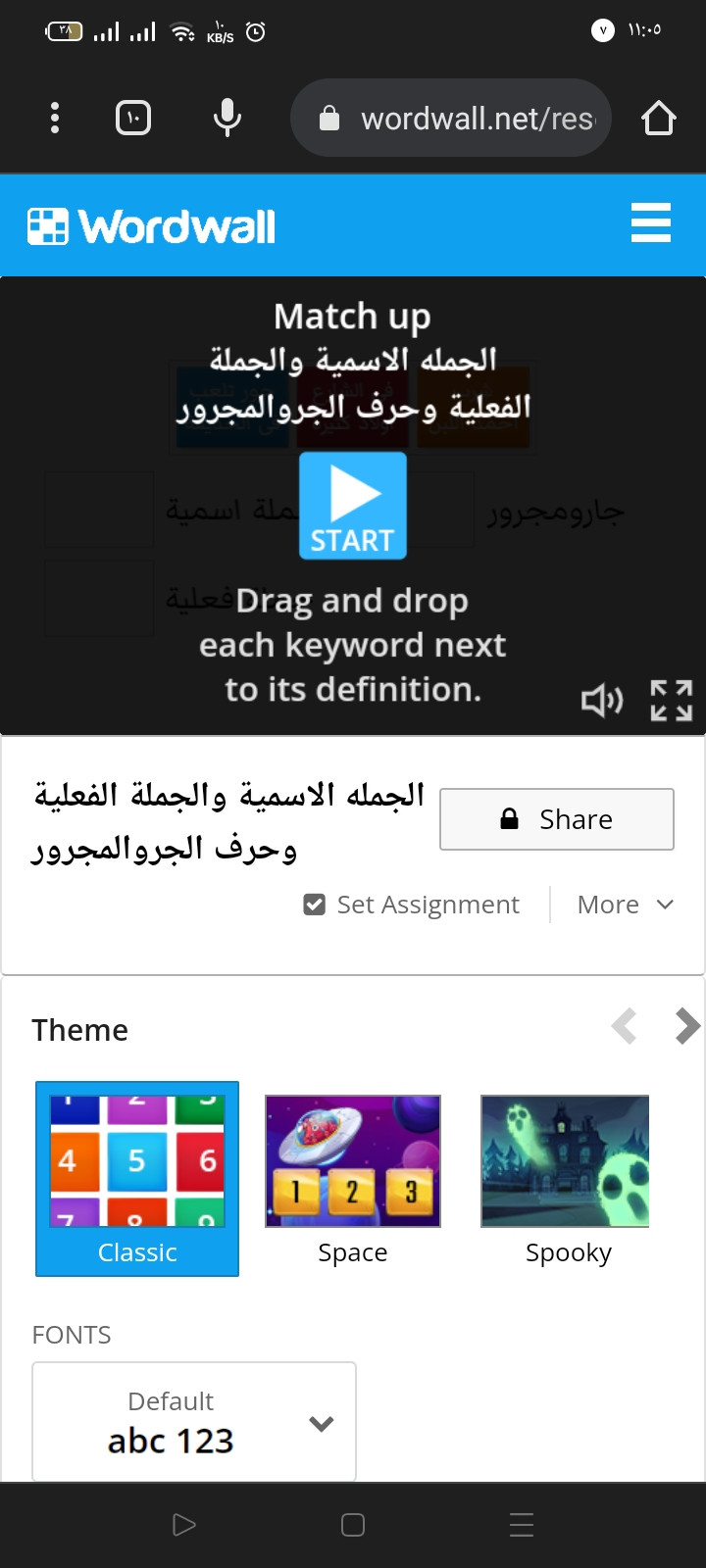Open the Wordwall hamburger menu

(651, 223)
